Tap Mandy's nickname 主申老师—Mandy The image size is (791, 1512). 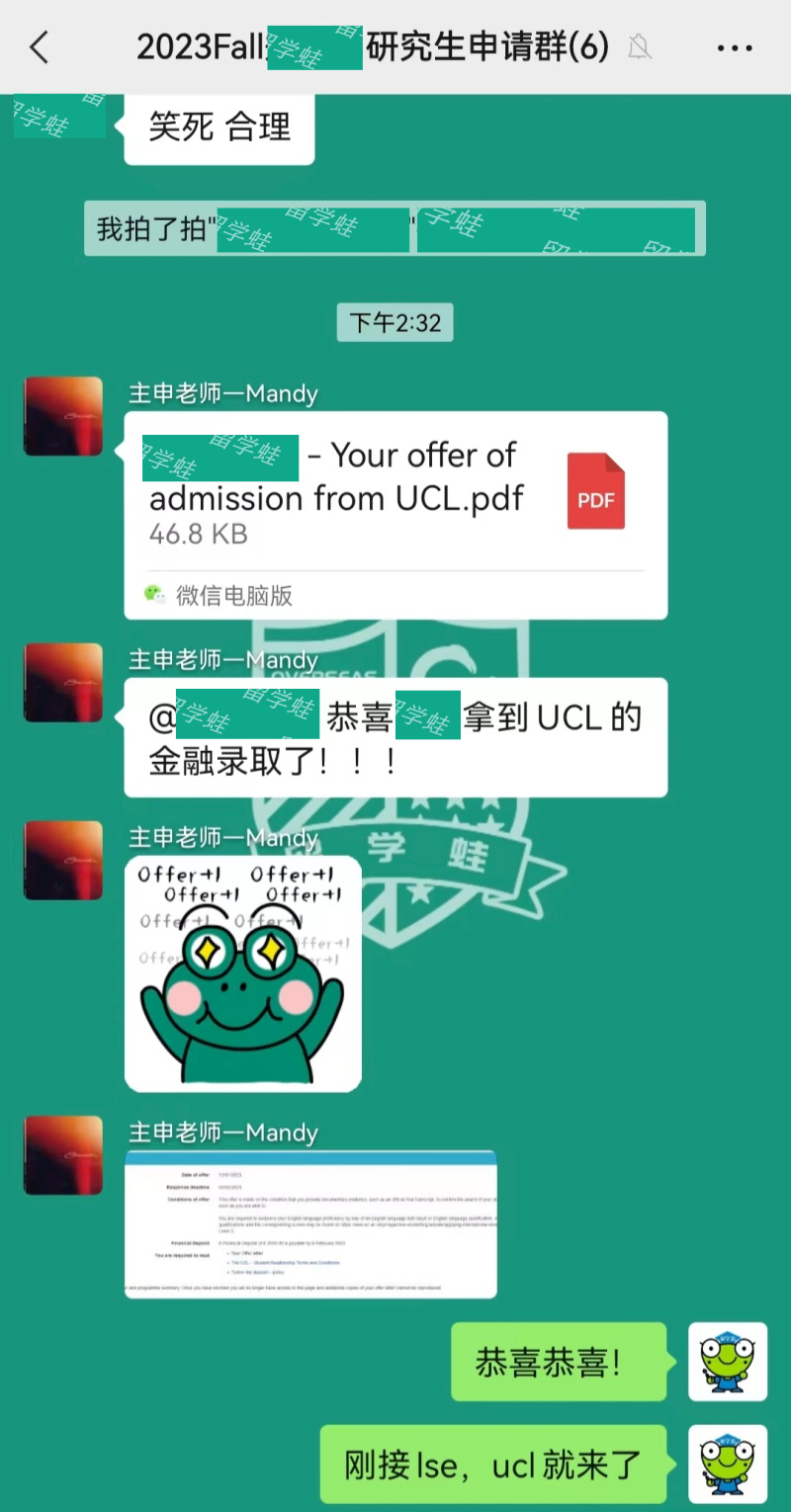222,393
